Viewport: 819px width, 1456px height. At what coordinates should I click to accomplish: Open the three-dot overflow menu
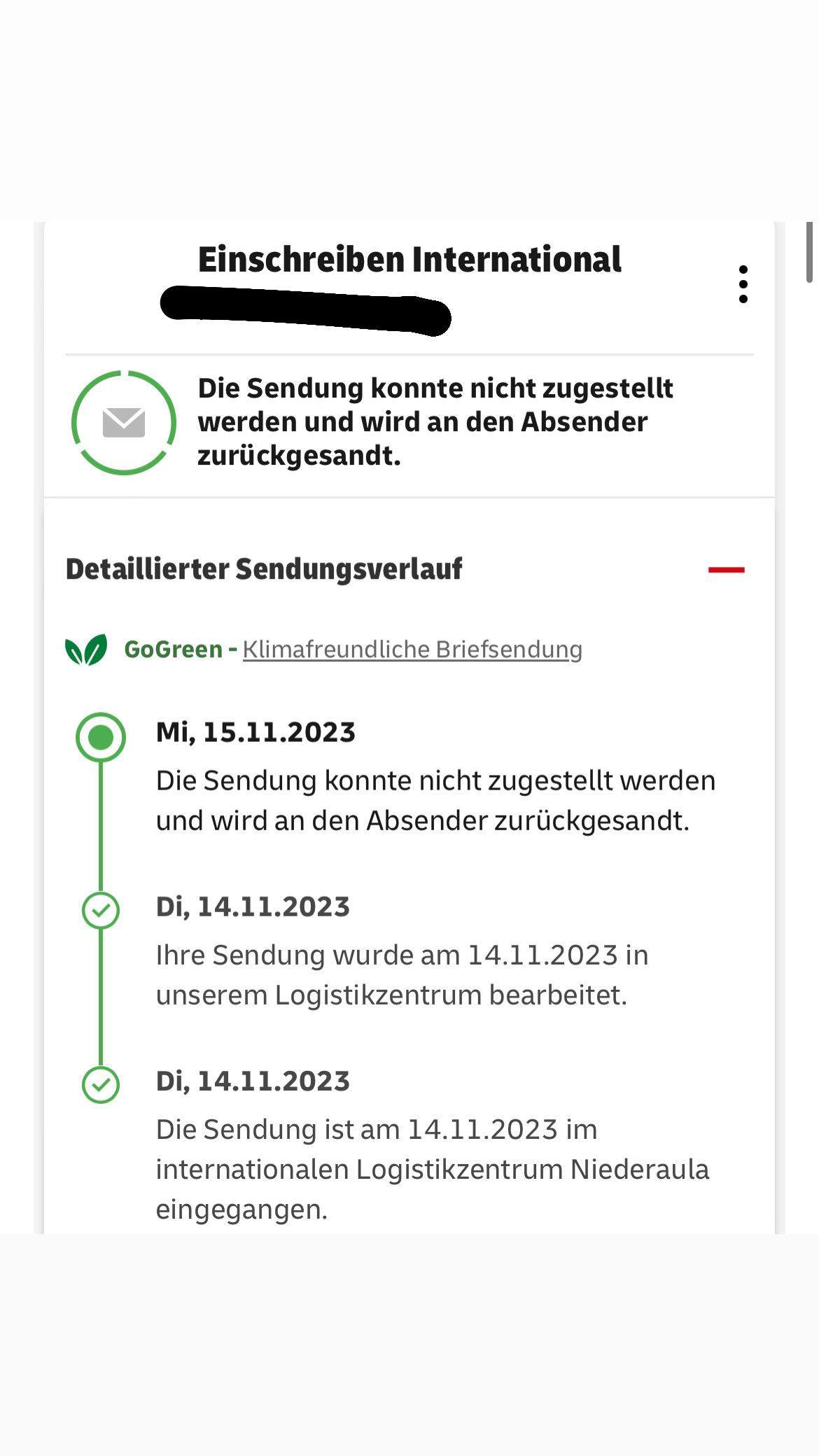click(x=743, y=284)
